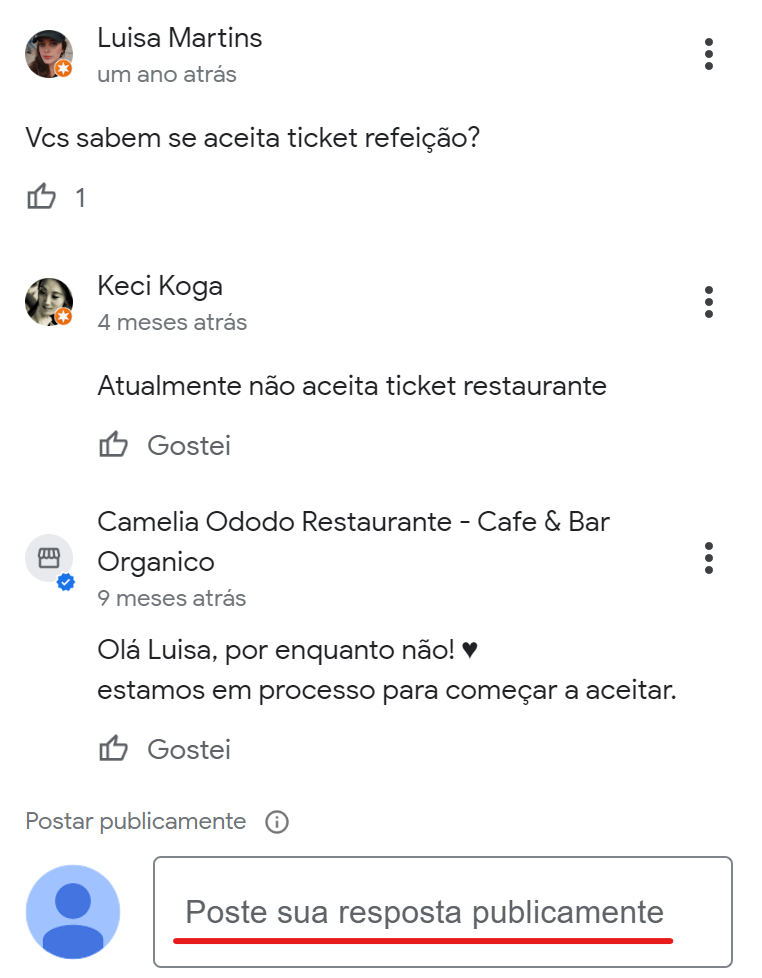Open Keci Koga's profile picture
This screenshot has height=978, width=762.
pos(48,302)
